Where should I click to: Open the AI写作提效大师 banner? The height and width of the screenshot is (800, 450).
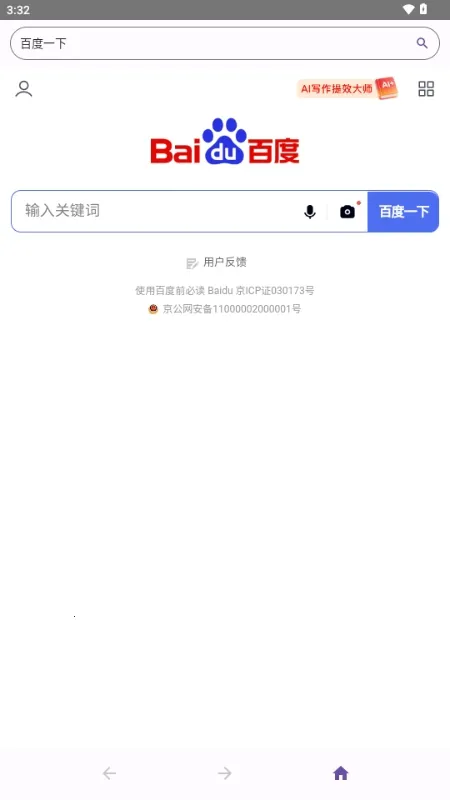point(347,89)
